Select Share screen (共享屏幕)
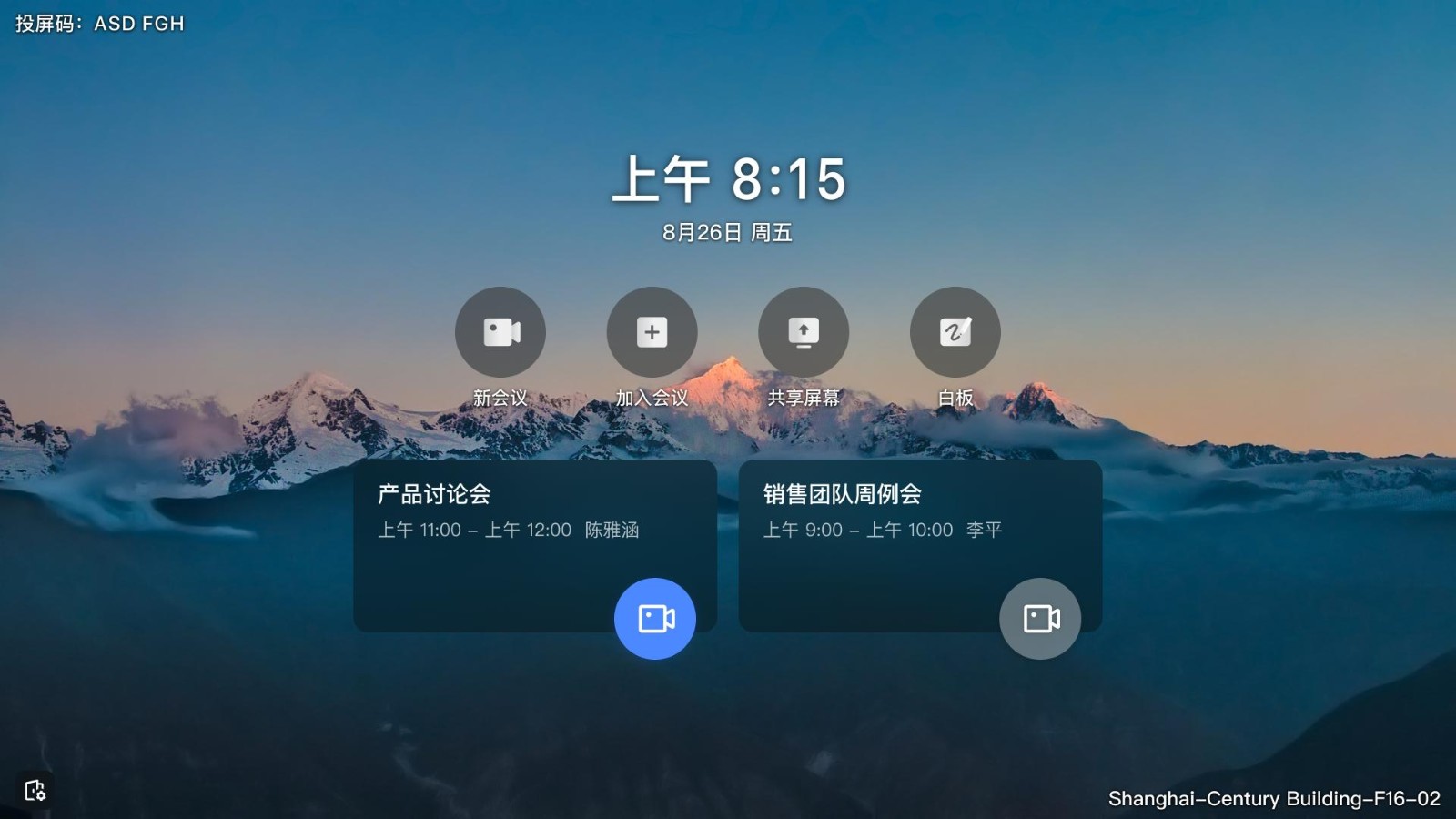The image size is (1456, 819). coord(804,332)
